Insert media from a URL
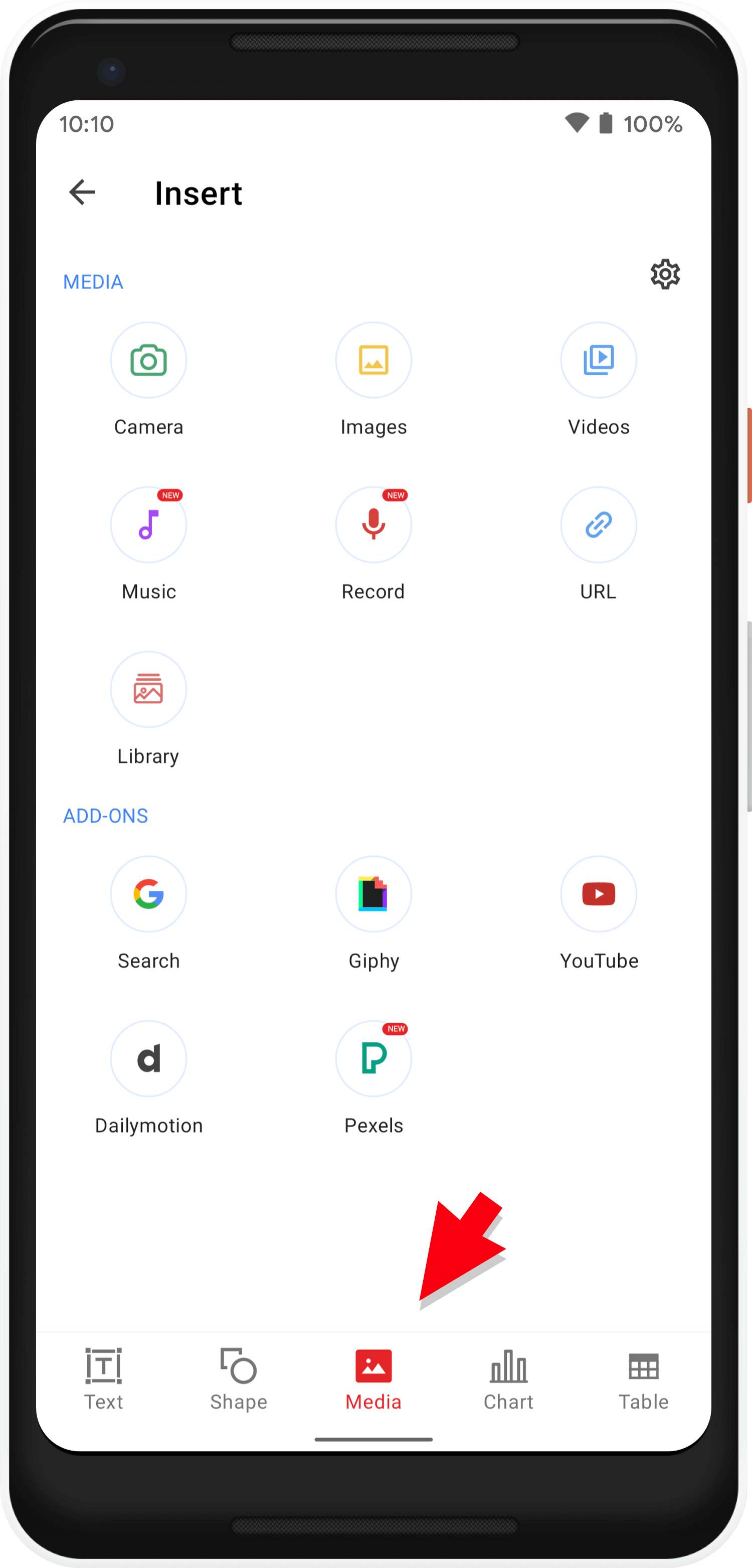The image size is (752, 1568). coord(598,525)
